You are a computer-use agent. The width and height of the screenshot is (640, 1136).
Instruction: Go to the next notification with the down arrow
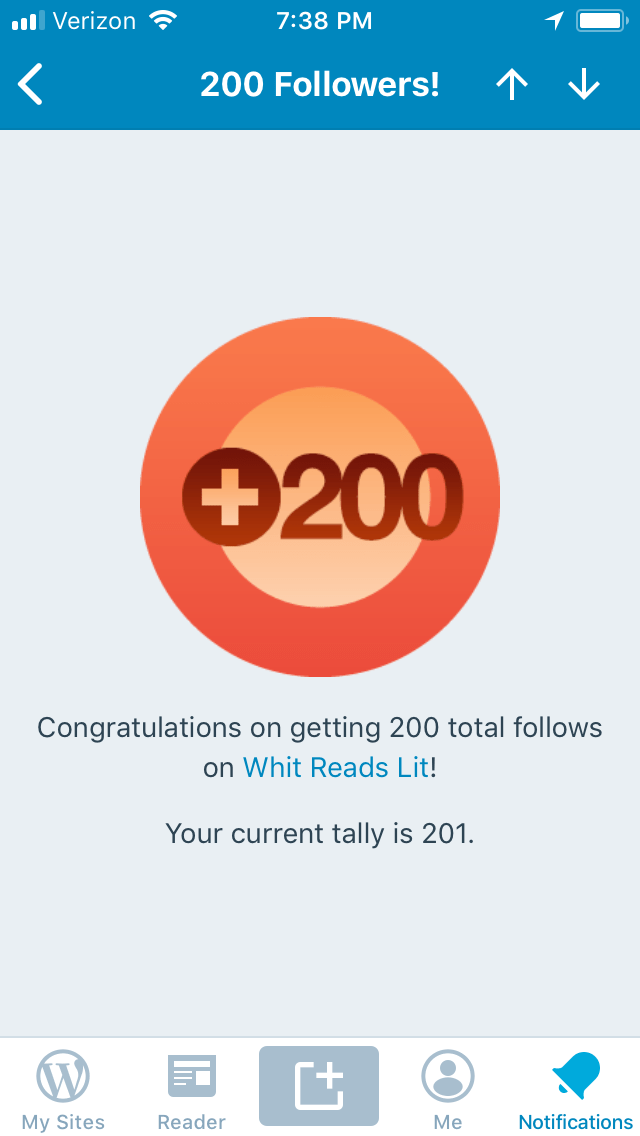(x=584, y=85)
